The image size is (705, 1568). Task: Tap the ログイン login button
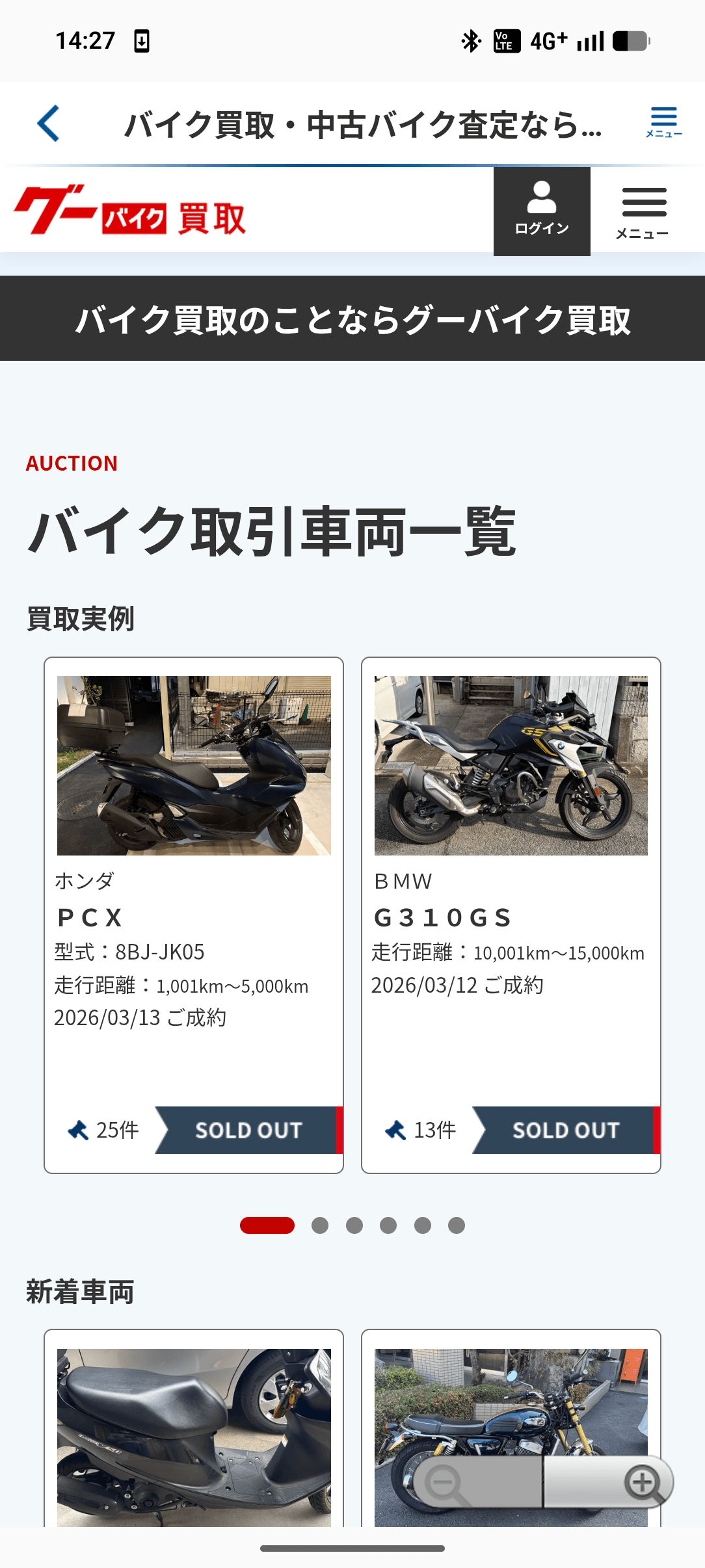[542, 211]
